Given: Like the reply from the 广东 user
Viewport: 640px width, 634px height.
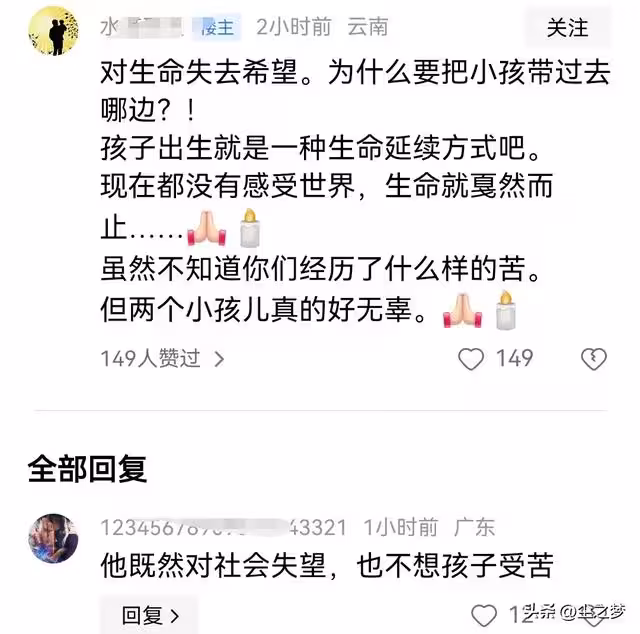Looking at the screenshot, I should click(x=484, y=614).
